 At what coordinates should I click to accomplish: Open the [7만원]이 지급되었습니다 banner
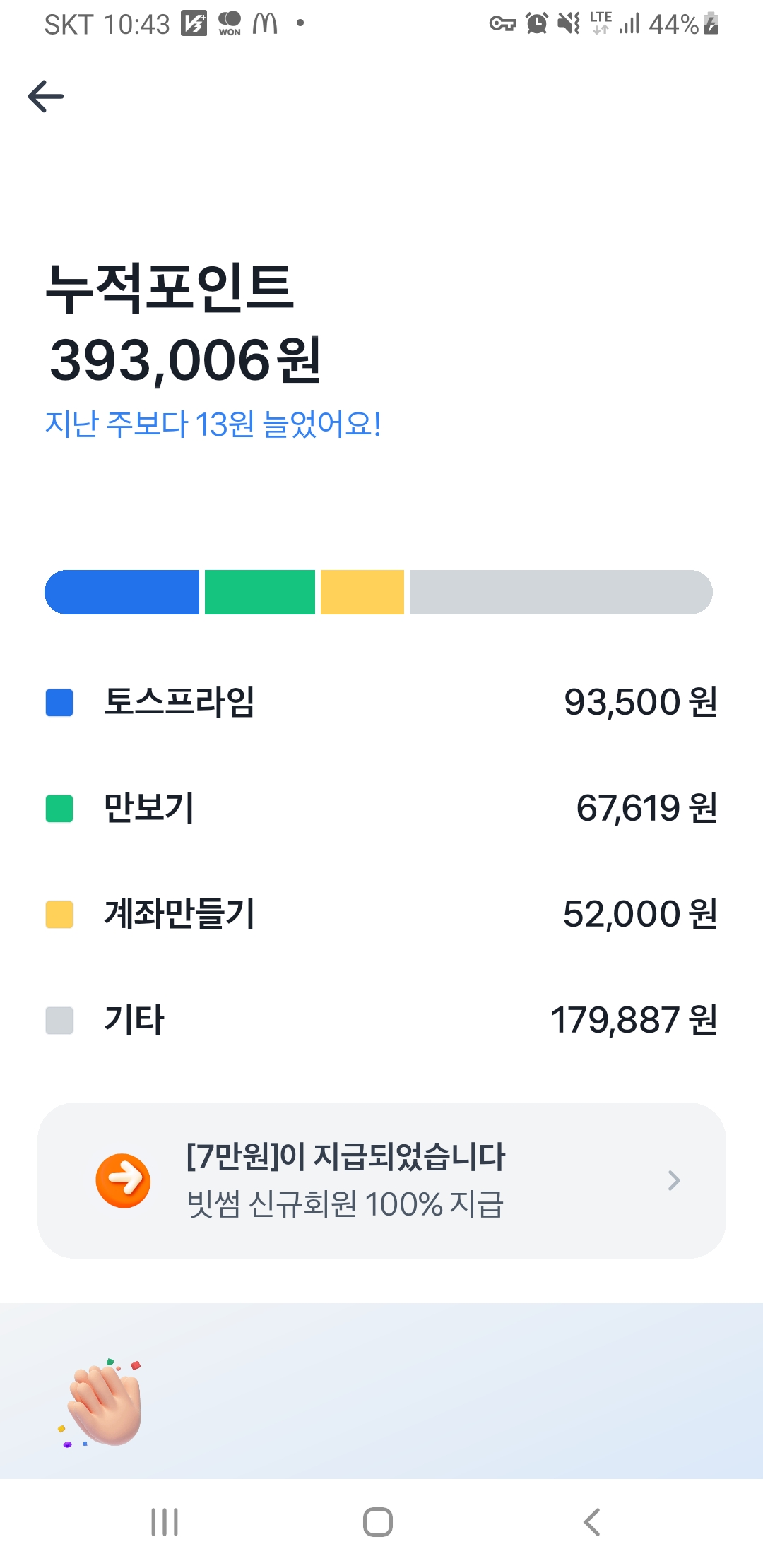[x=381, y=1180]
